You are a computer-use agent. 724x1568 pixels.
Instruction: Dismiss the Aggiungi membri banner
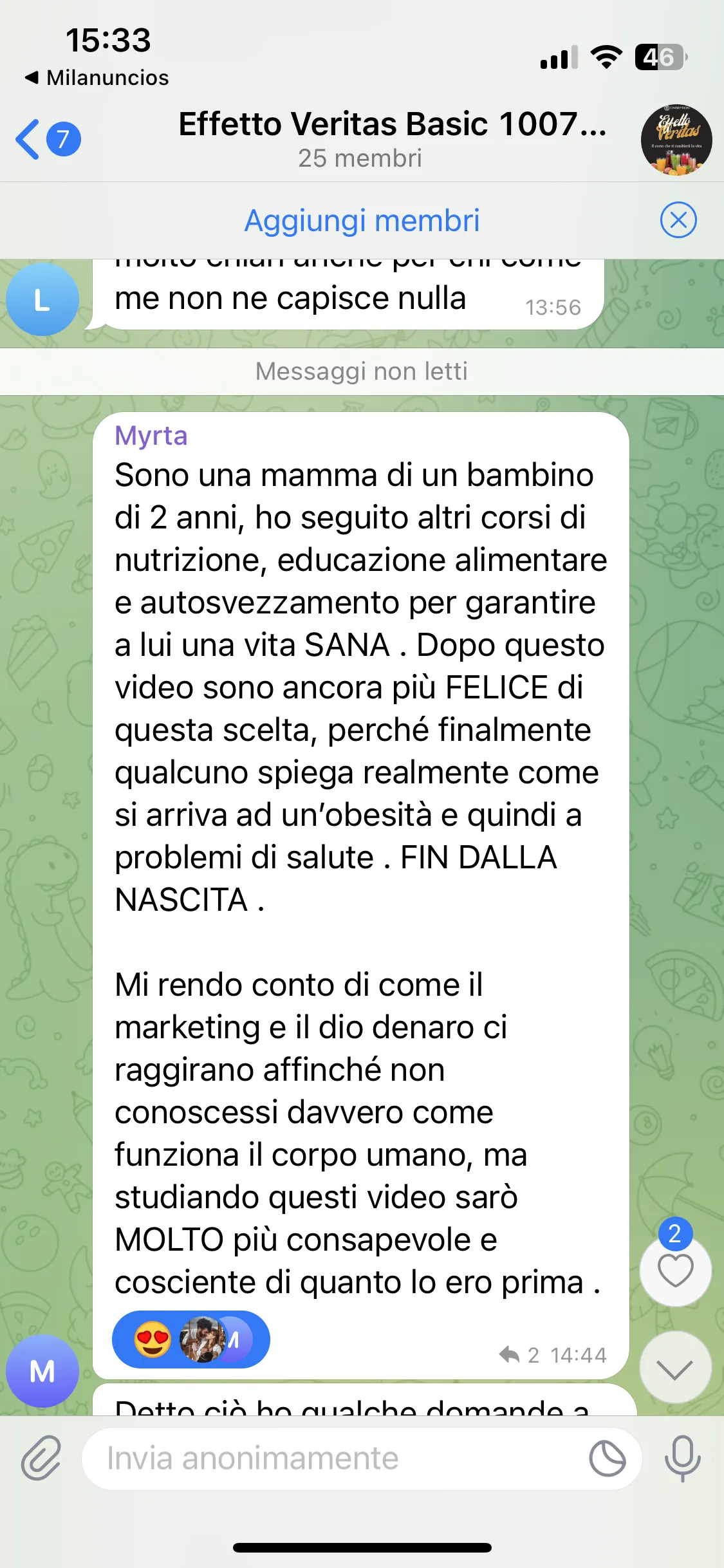[x=678, y=220]
